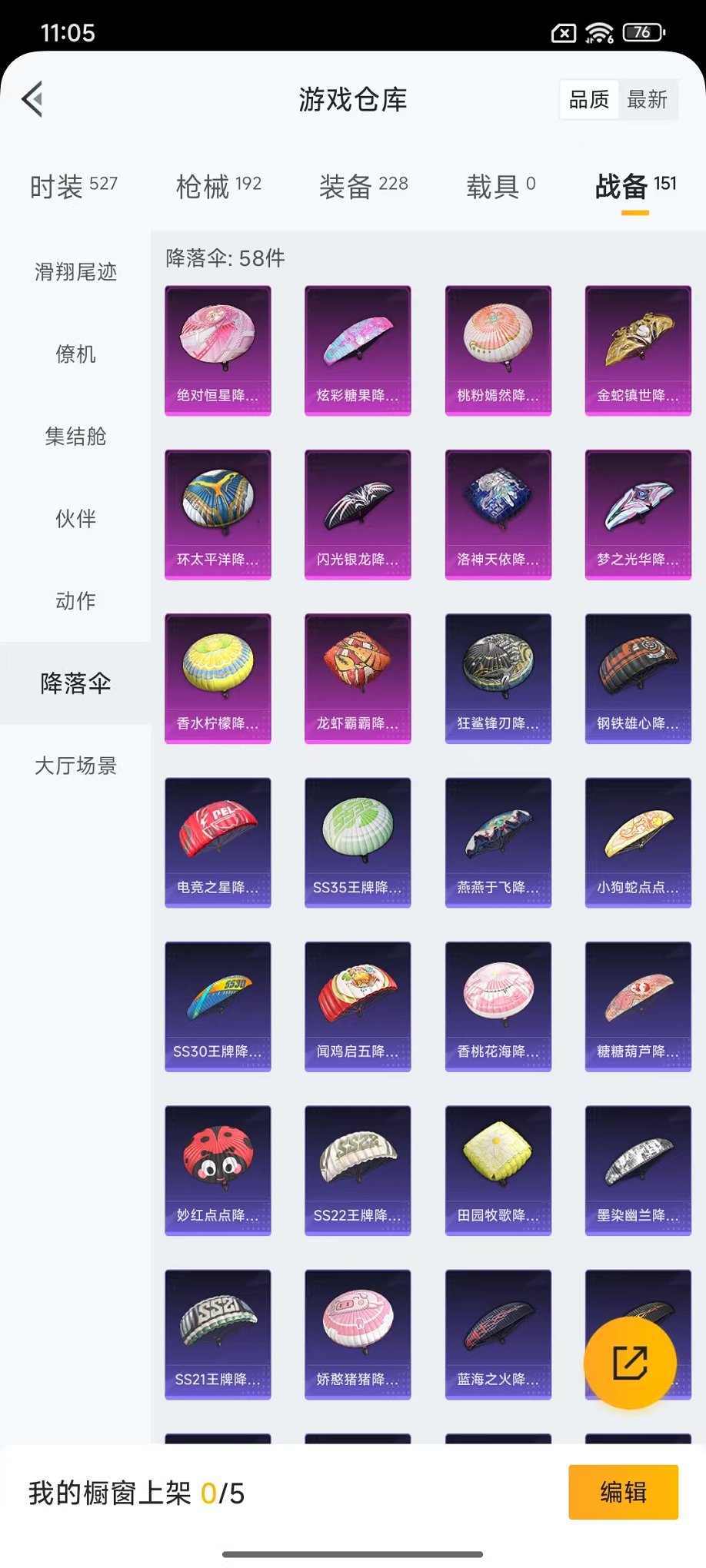
Task: Tap the 编辑 button
Action: [x=623, y=1492]
